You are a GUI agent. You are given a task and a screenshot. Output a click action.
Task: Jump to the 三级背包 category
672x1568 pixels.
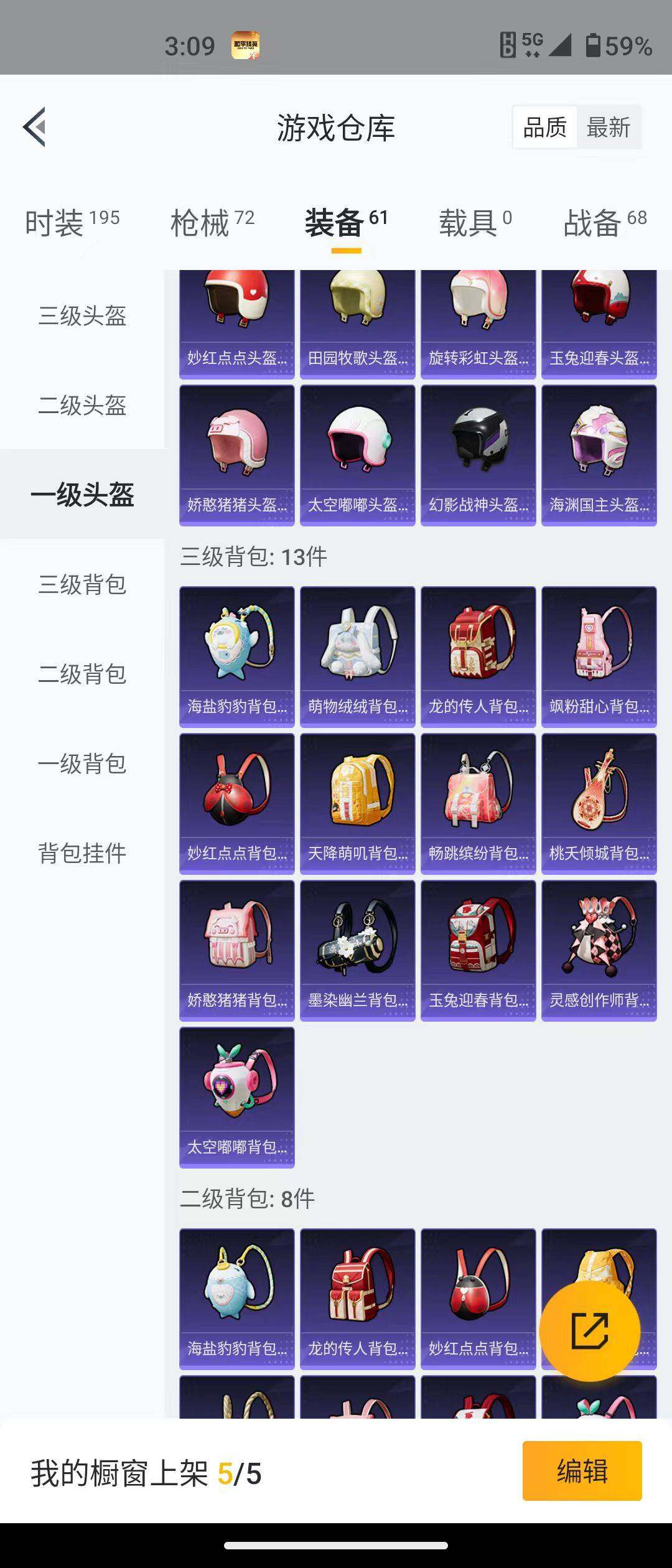(82, 585)
